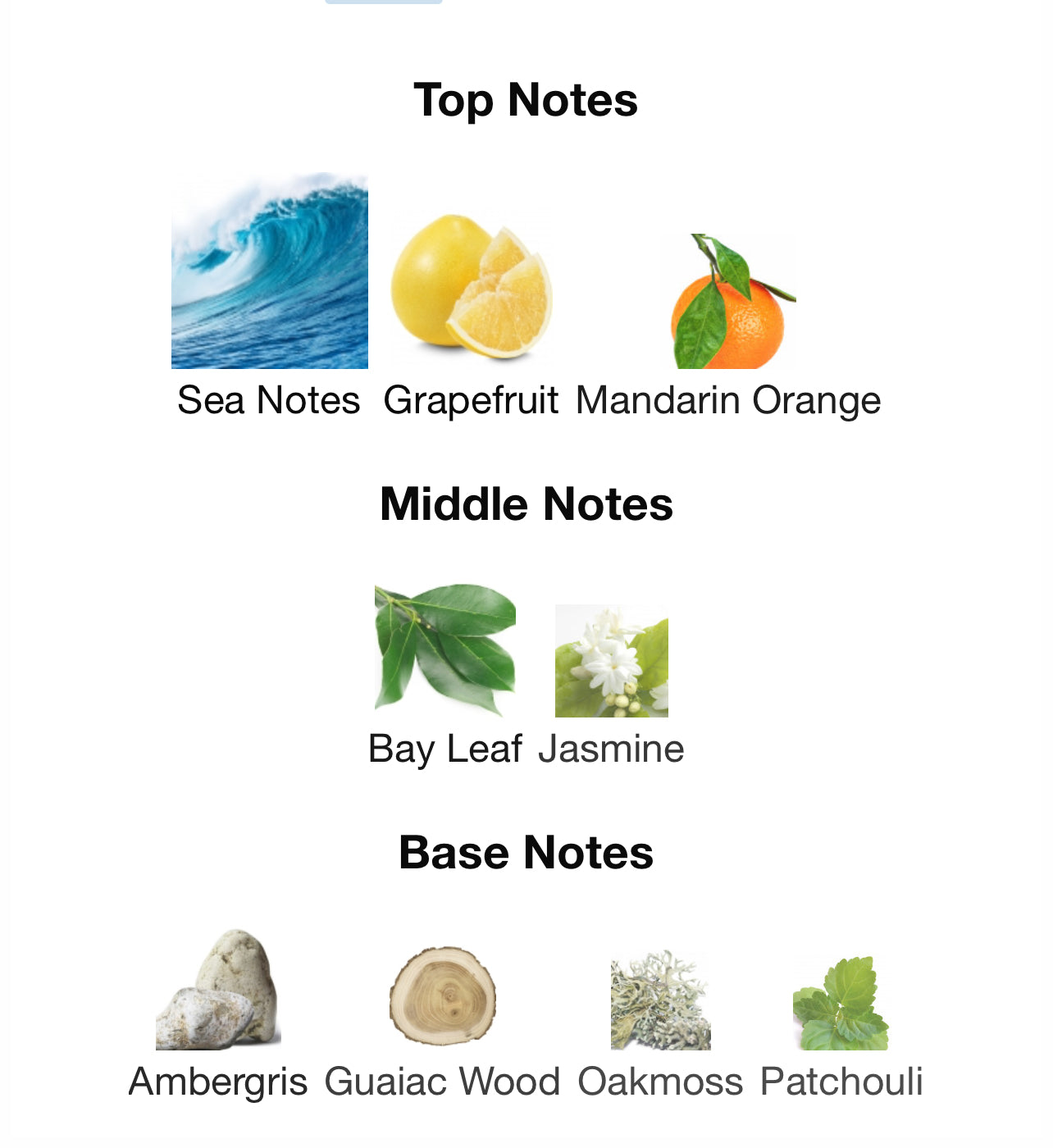The image size is (1053, 1148).
Task: View the Mandarin Orange note page
Action: [x=728, y=302]
